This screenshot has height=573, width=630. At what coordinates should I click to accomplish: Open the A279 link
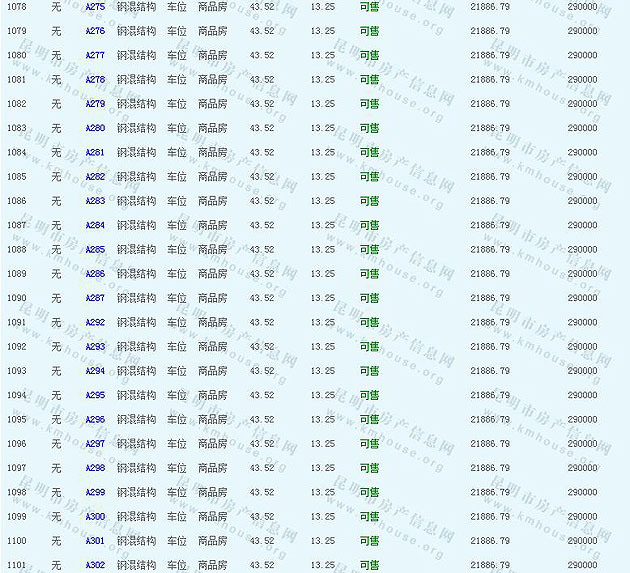95,104
